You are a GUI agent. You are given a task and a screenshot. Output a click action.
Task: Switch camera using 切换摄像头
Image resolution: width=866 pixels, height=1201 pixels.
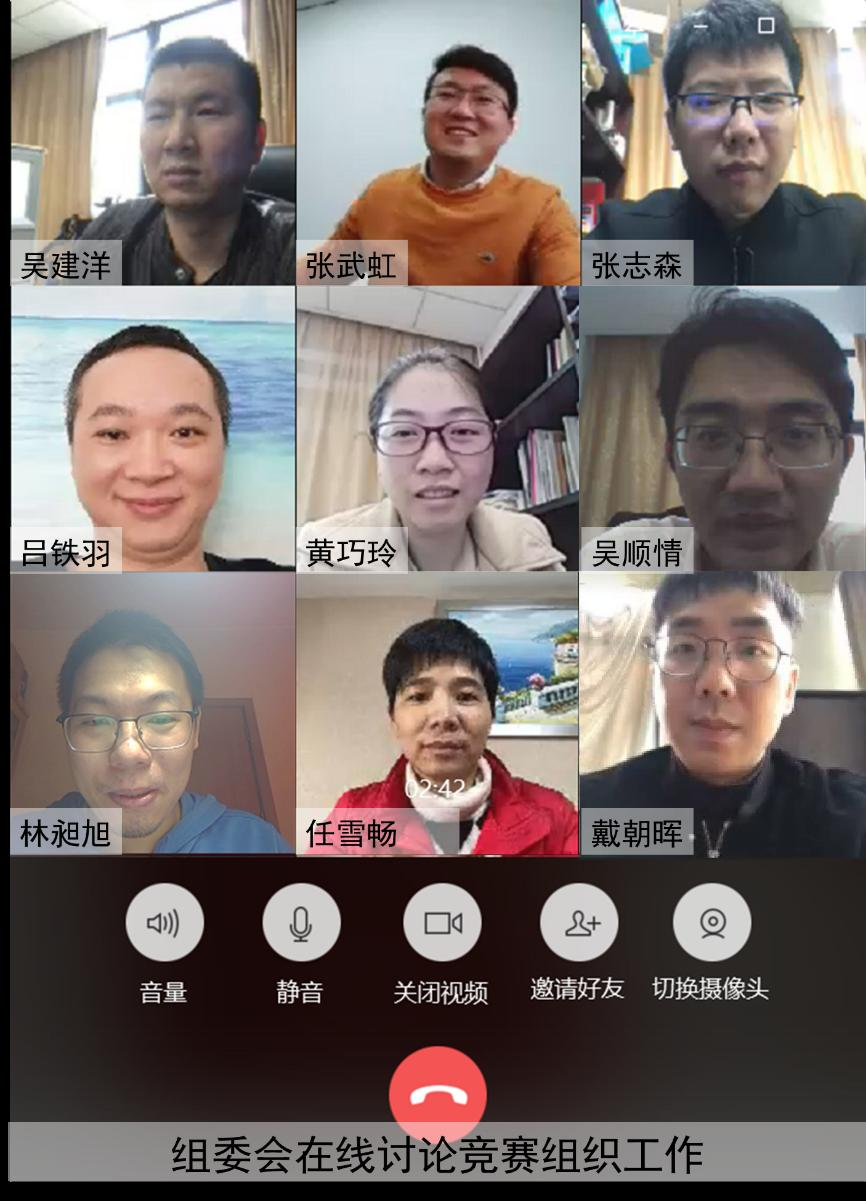pyautogui.click(x=711, y=923)
